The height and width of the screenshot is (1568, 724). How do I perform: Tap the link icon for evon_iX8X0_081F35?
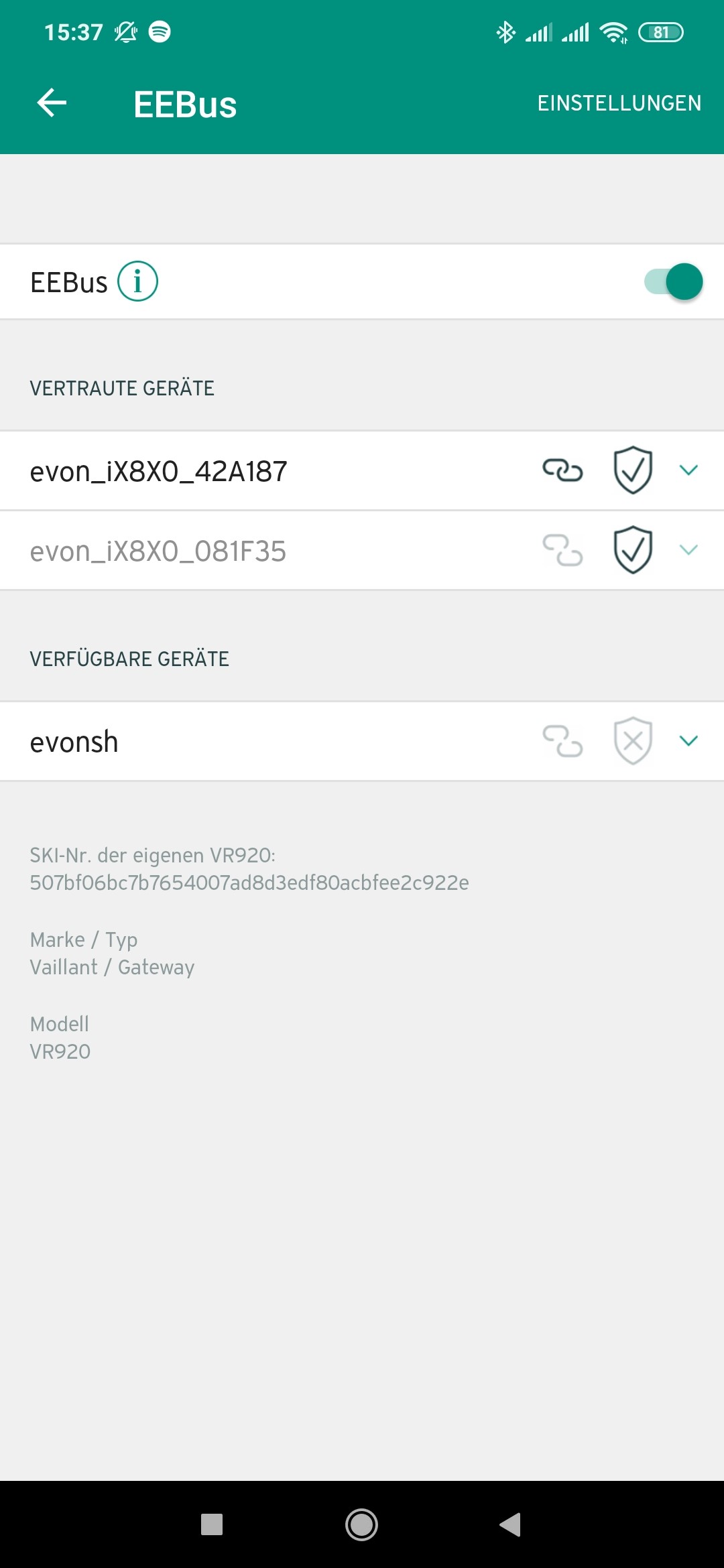click(562, 550)
